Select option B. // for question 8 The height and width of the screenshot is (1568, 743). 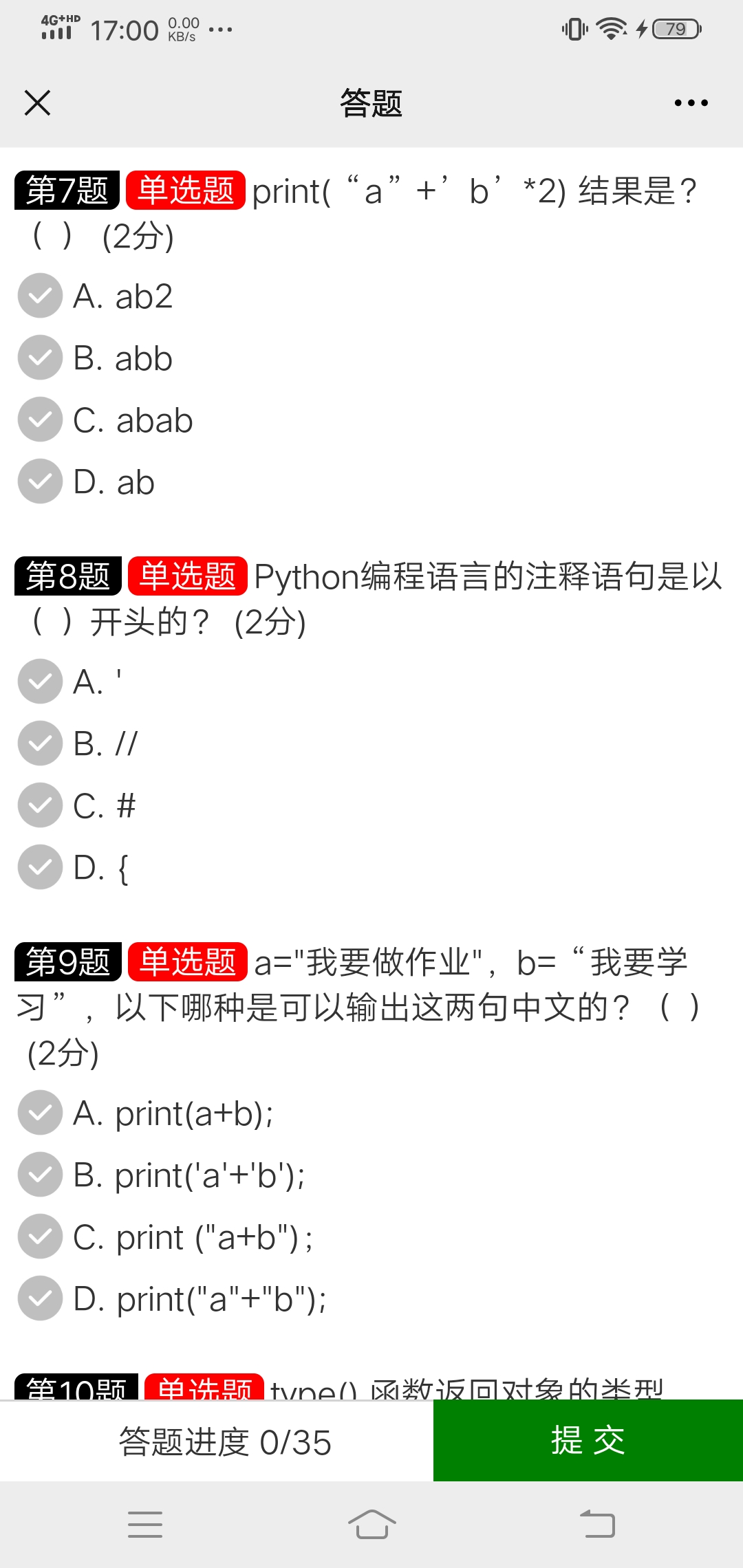pos(39,743)
